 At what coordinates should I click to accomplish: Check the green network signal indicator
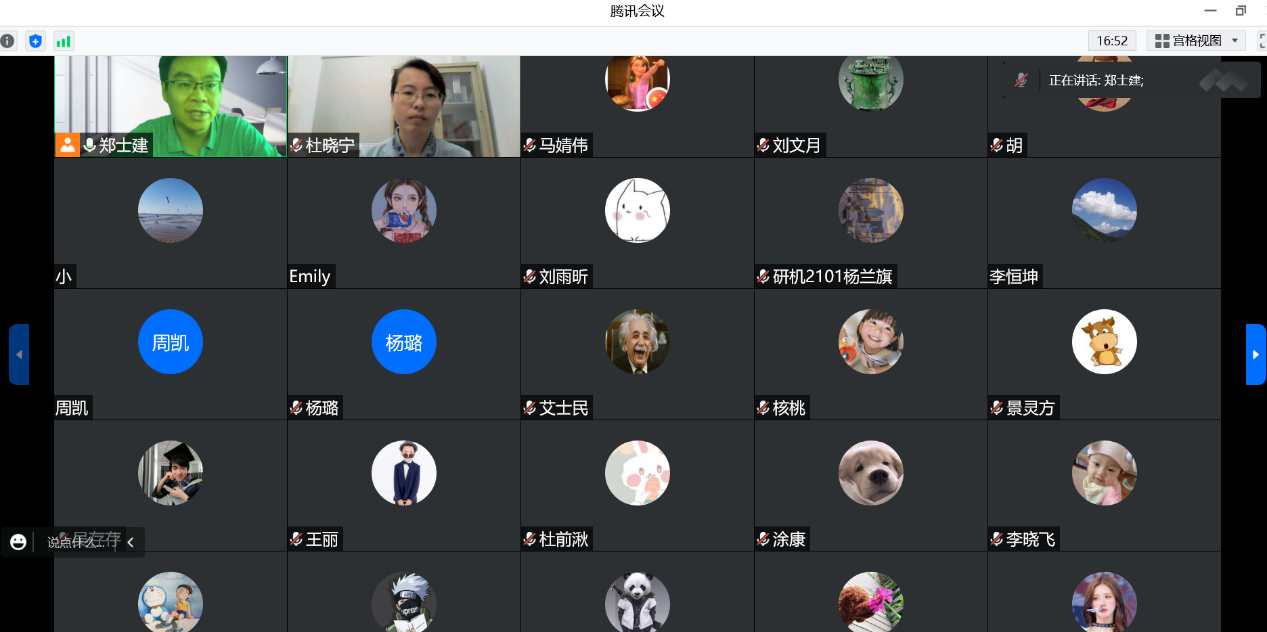click(63, 41)
